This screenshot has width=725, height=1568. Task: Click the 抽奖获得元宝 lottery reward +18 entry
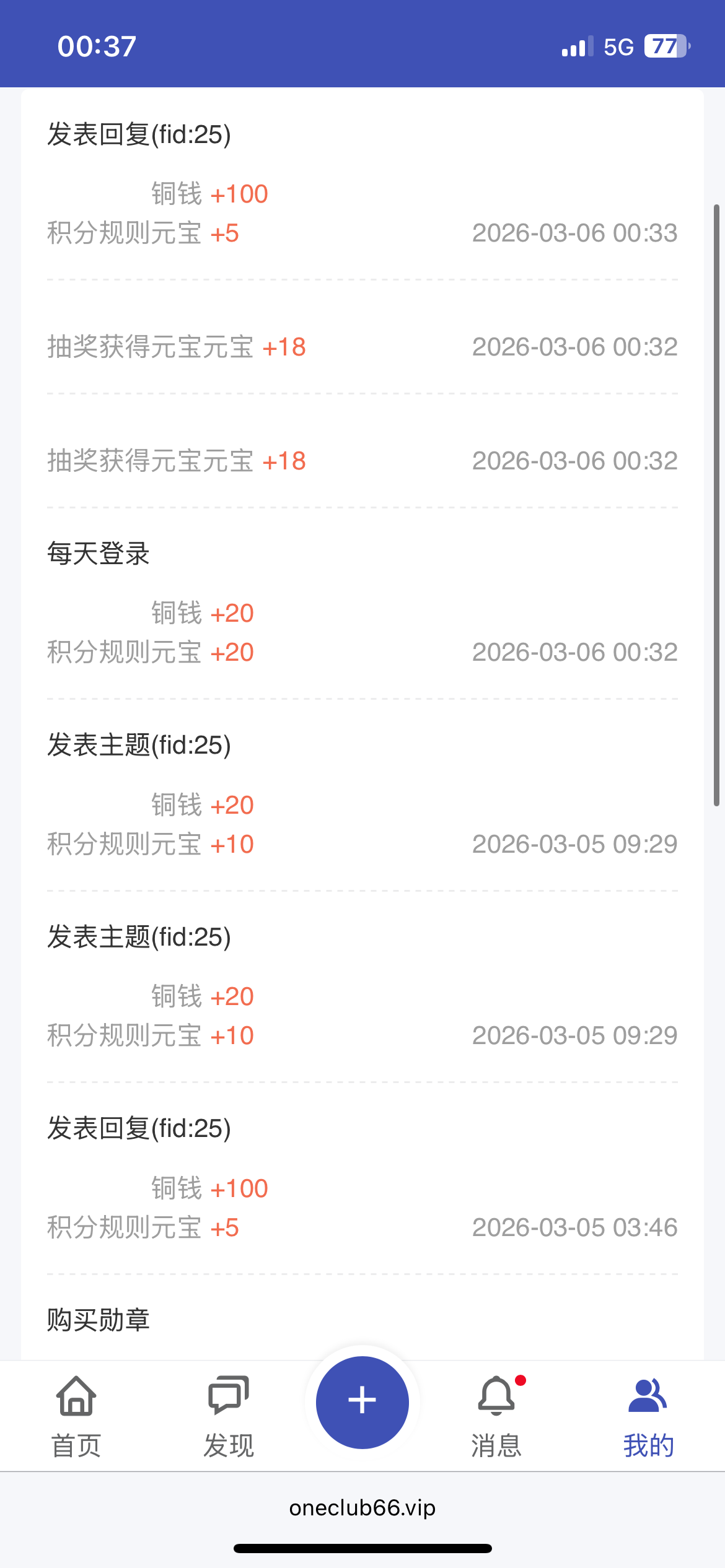[177, 347]
